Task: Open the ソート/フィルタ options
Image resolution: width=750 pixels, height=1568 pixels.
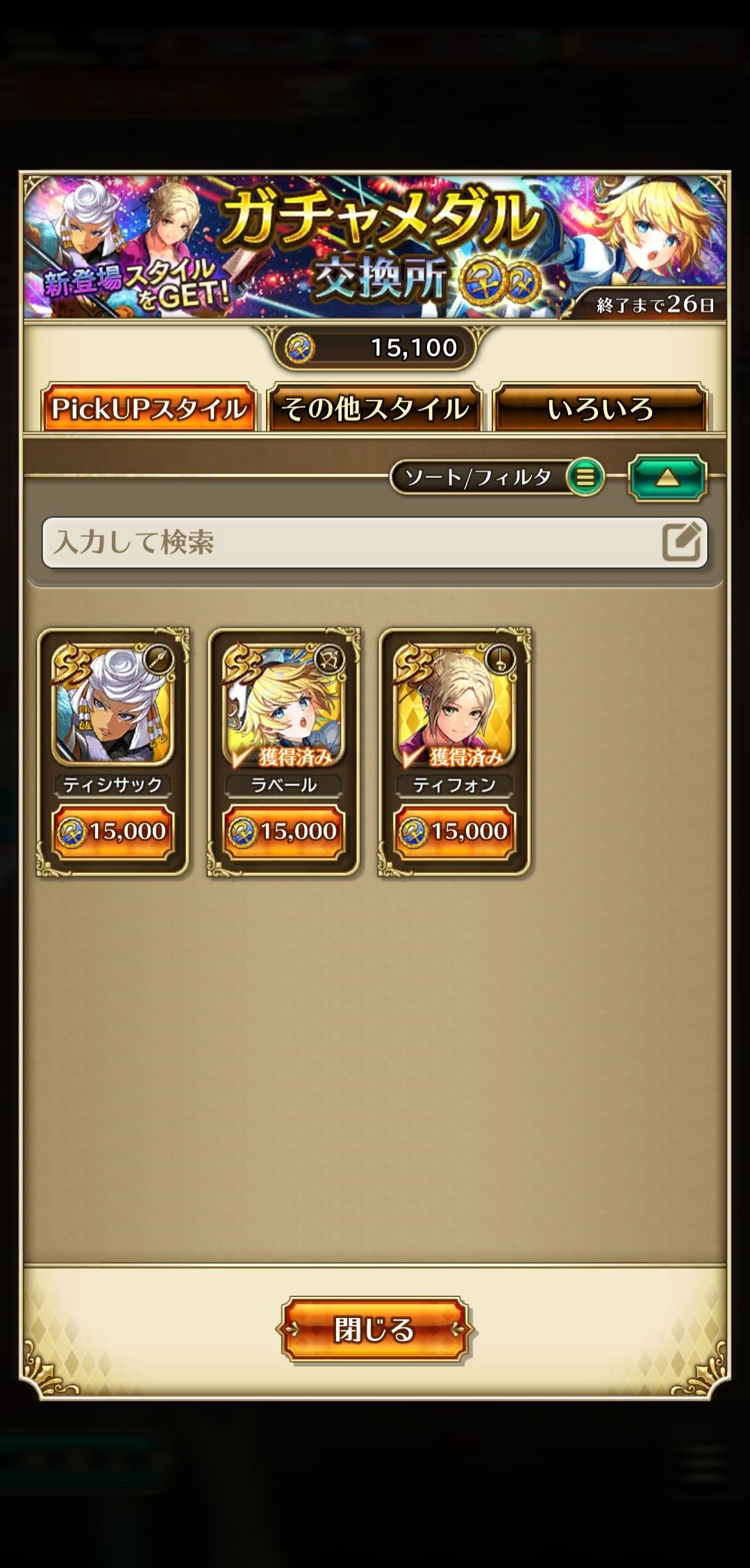Action: tap(497, 477)
